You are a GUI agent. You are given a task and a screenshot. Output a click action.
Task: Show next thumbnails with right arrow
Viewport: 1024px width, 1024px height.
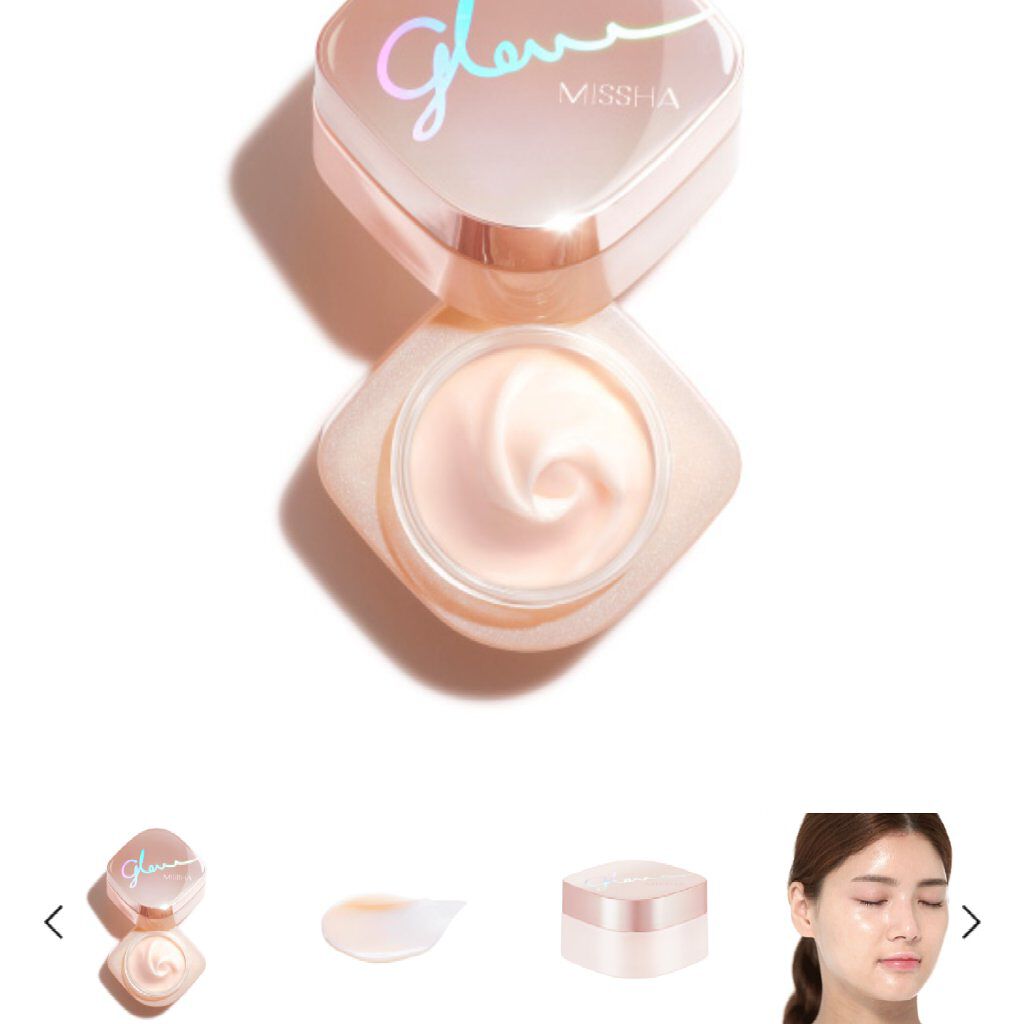970,922
